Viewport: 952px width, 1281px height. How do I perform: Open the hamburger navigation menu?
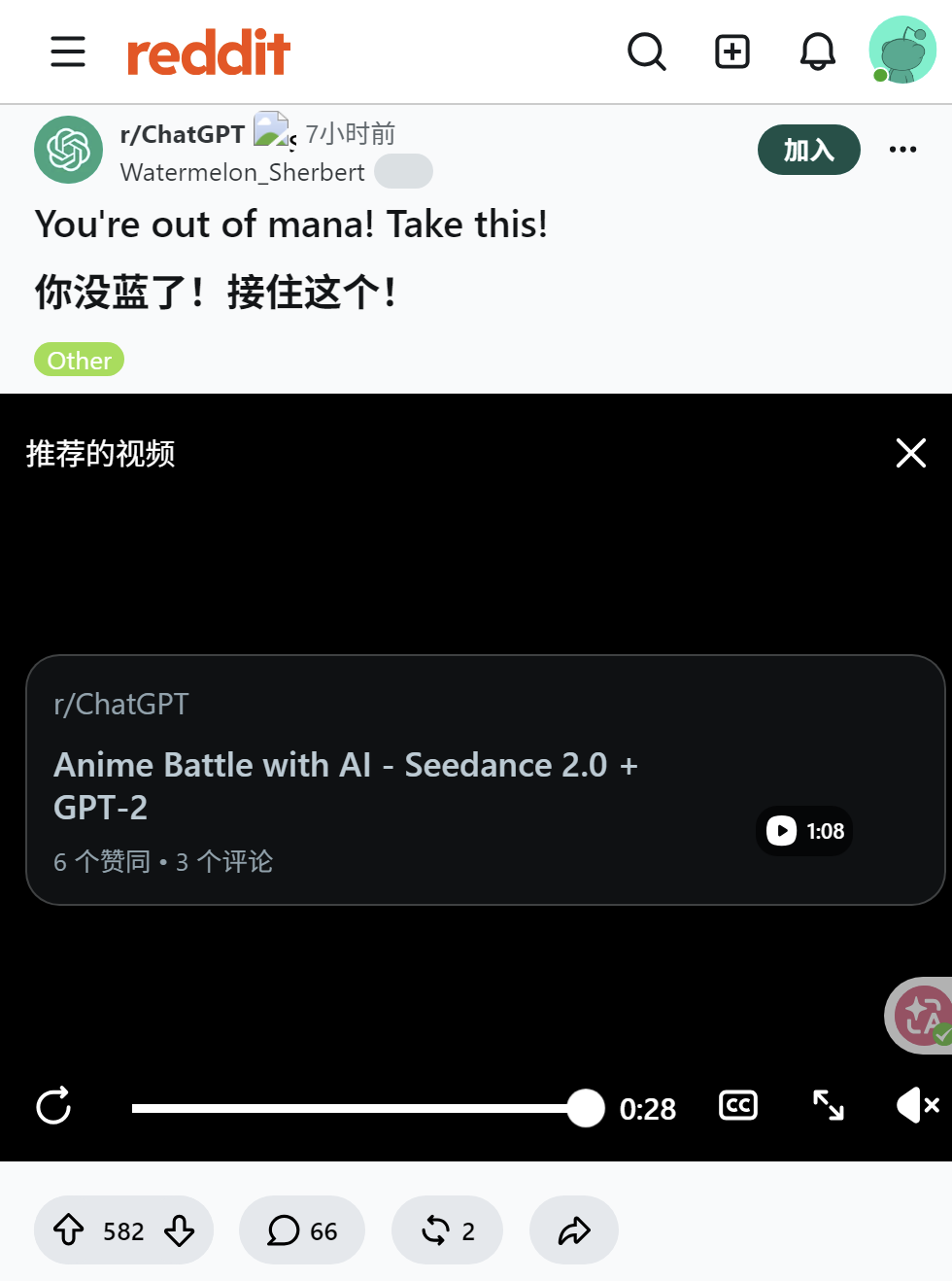(68, 52)
